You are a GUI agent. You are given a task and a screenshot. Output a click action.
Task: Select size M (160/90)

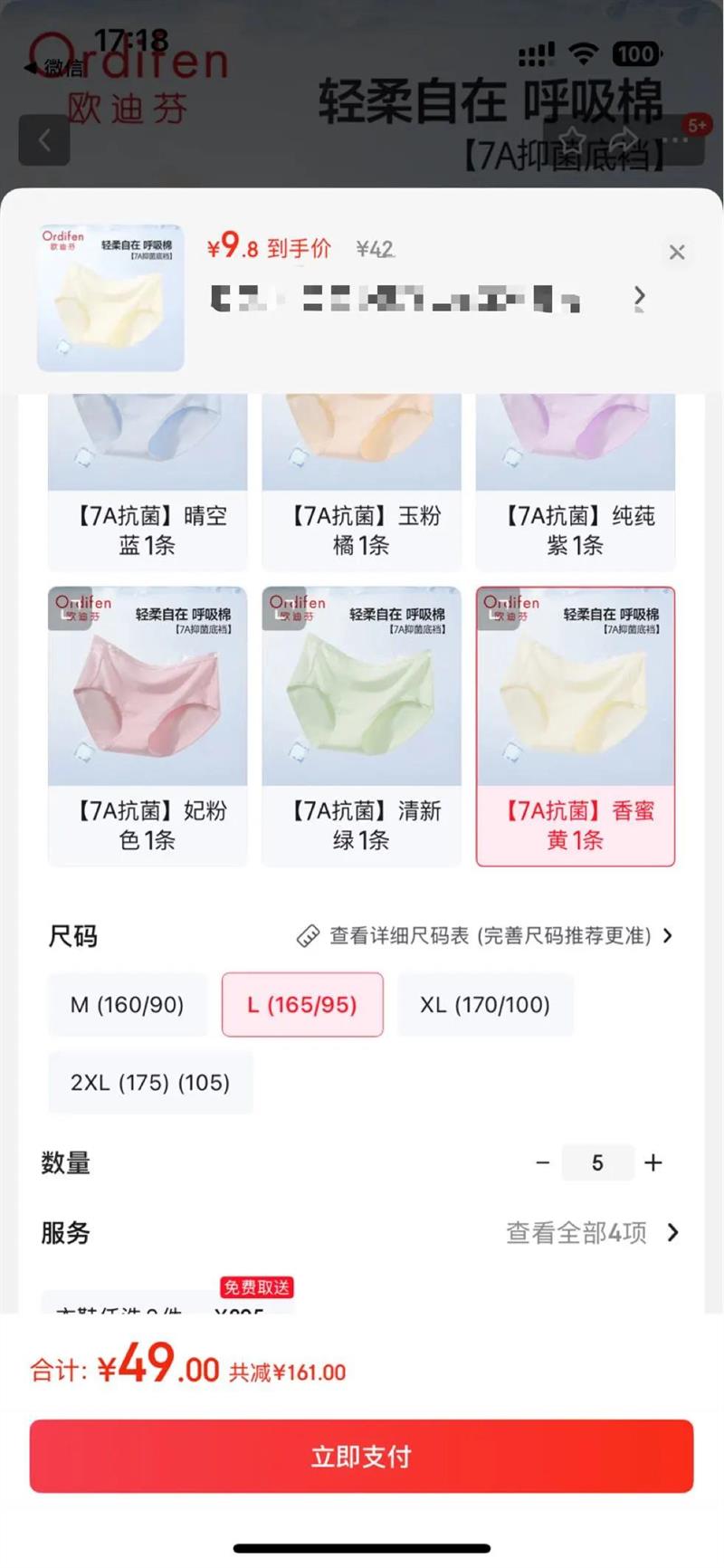pos(128,1004)
